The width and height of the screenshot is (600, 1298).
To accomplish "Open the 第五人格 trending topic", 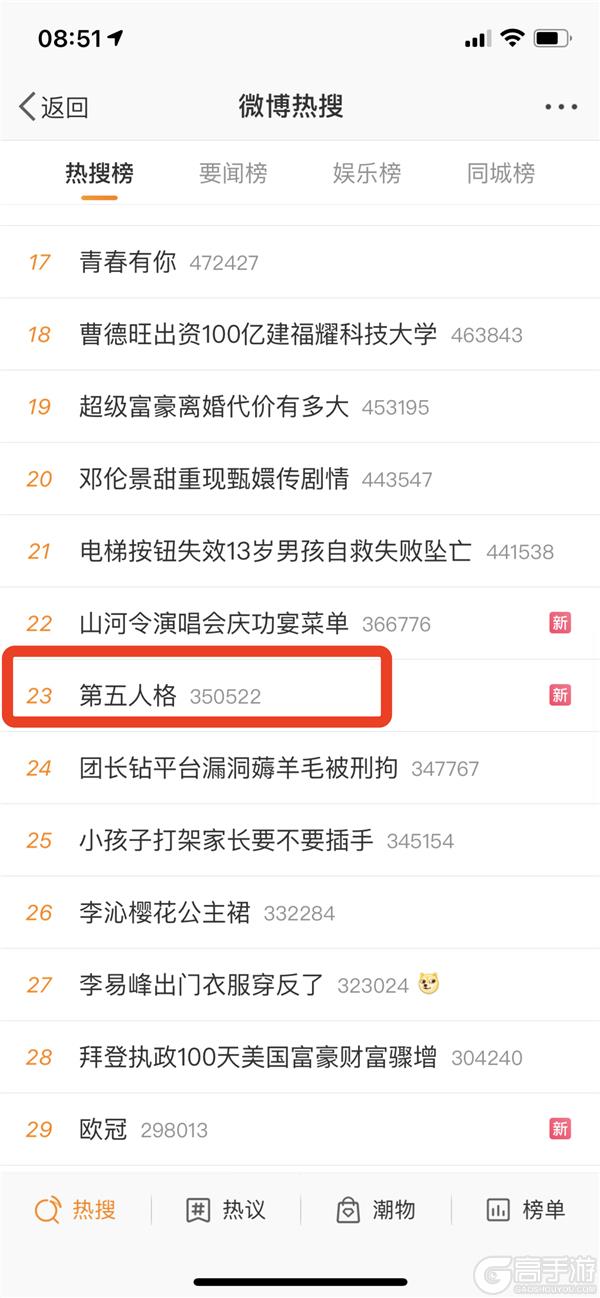I will click(300, 696).
